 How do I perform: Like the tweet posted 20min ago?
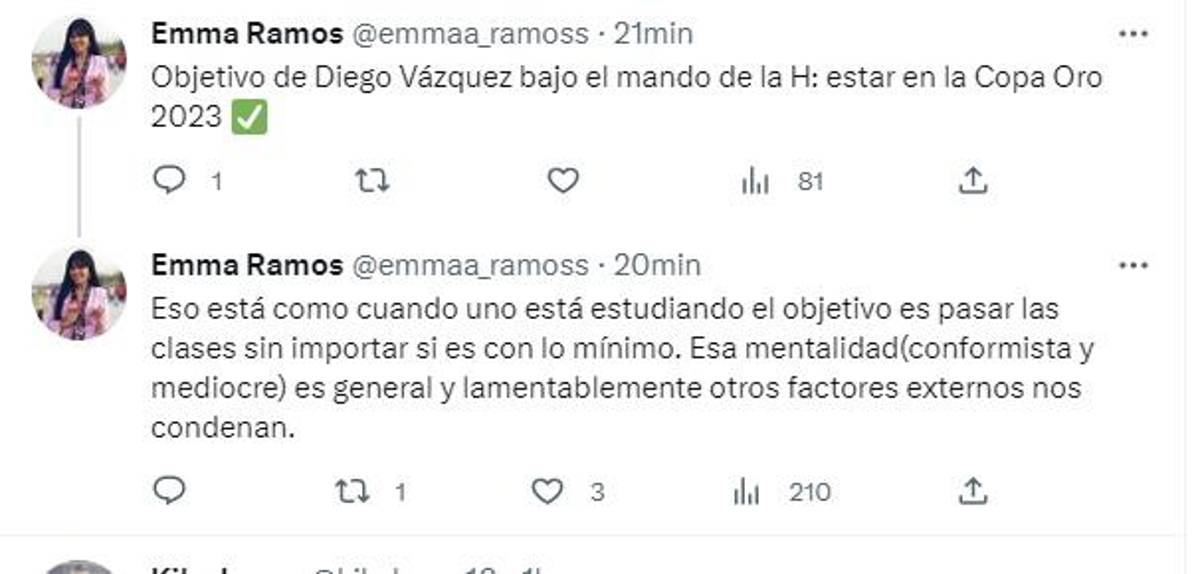(x=548, y=491)
